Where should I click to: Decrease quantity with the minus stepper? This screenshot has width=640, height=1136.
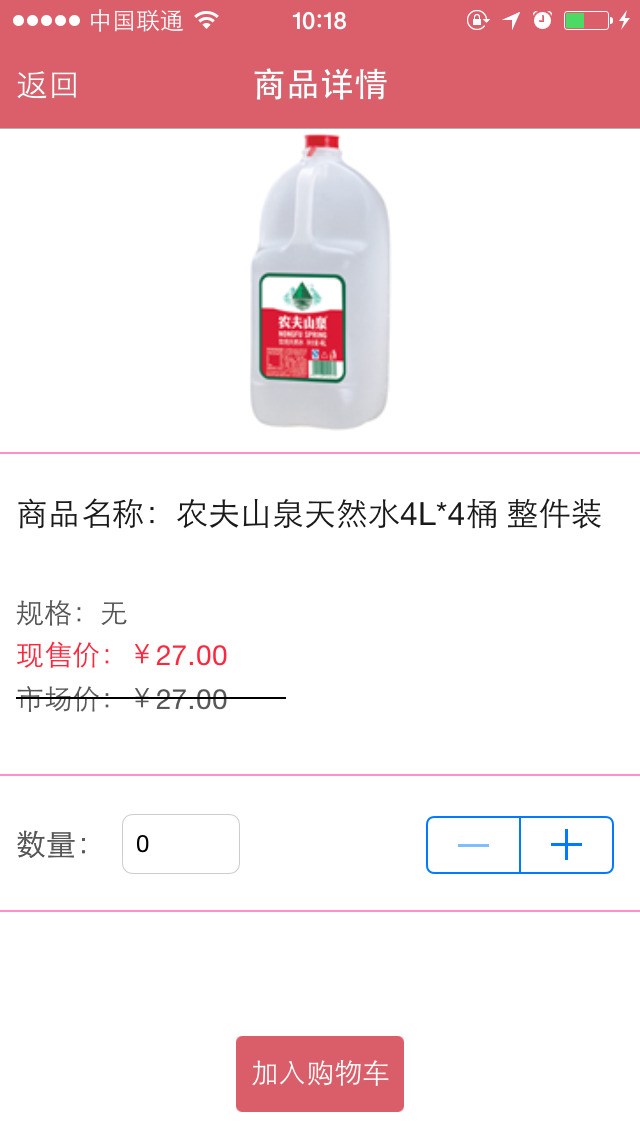473,845
